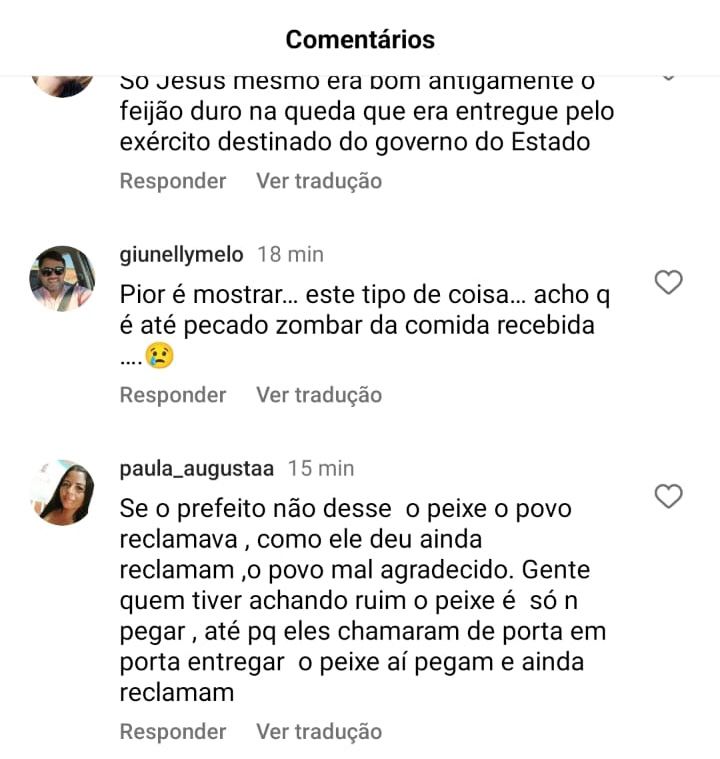The image size is (720, 759).
Task: View translation of paula_augustaa's comment
Action: pos(318,732)
